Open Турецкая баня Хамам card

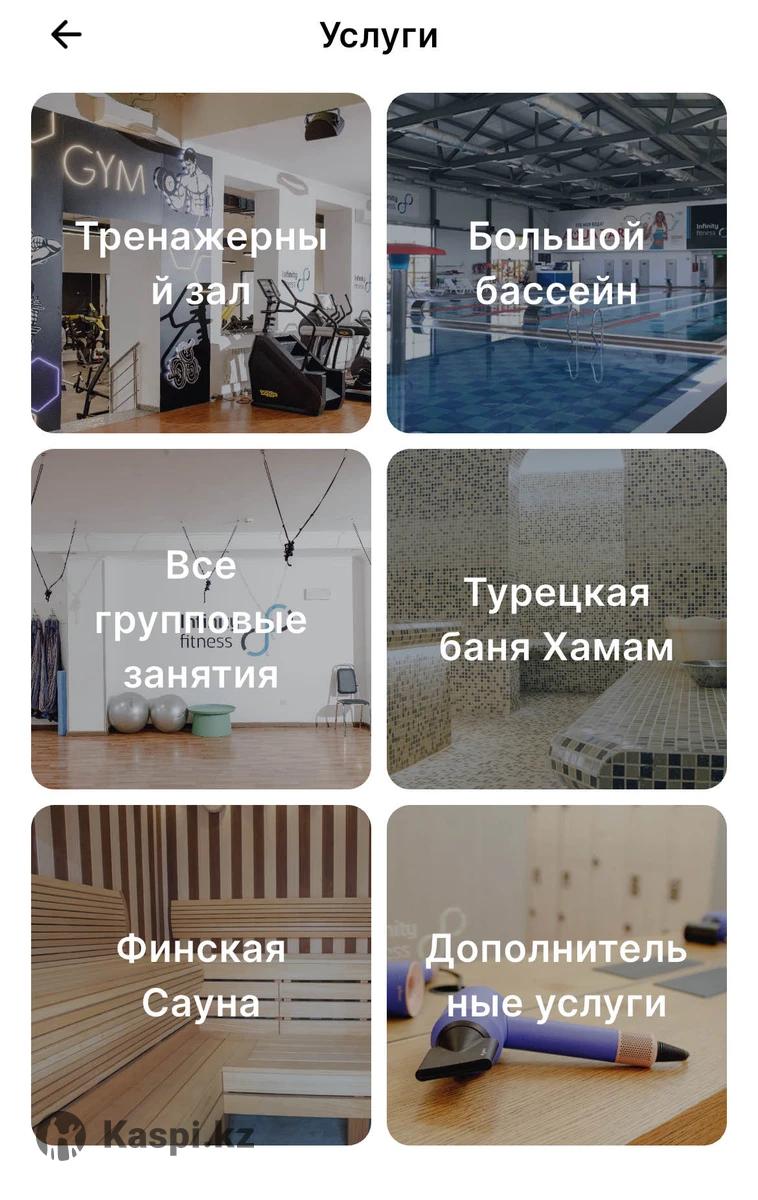tap(557, 619)
